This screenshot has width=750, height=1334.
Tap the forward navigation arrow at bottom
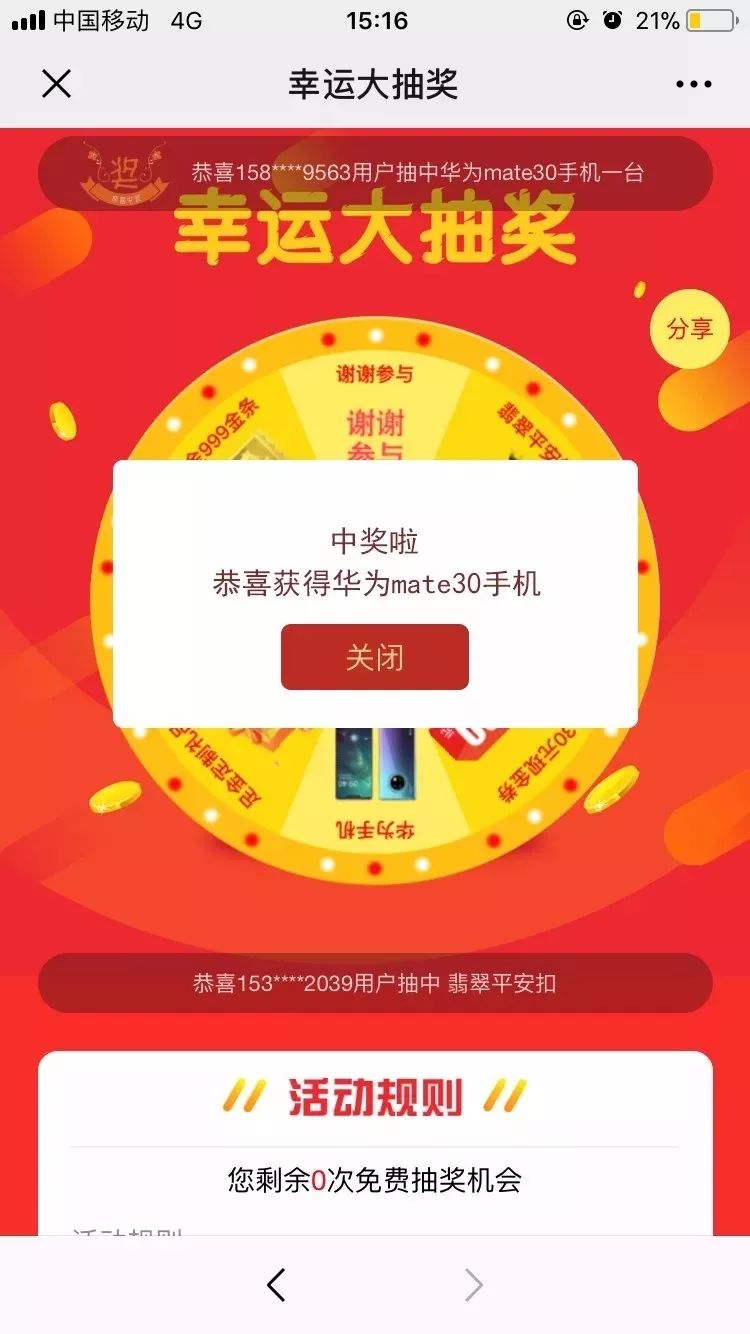coord(473,1285)
